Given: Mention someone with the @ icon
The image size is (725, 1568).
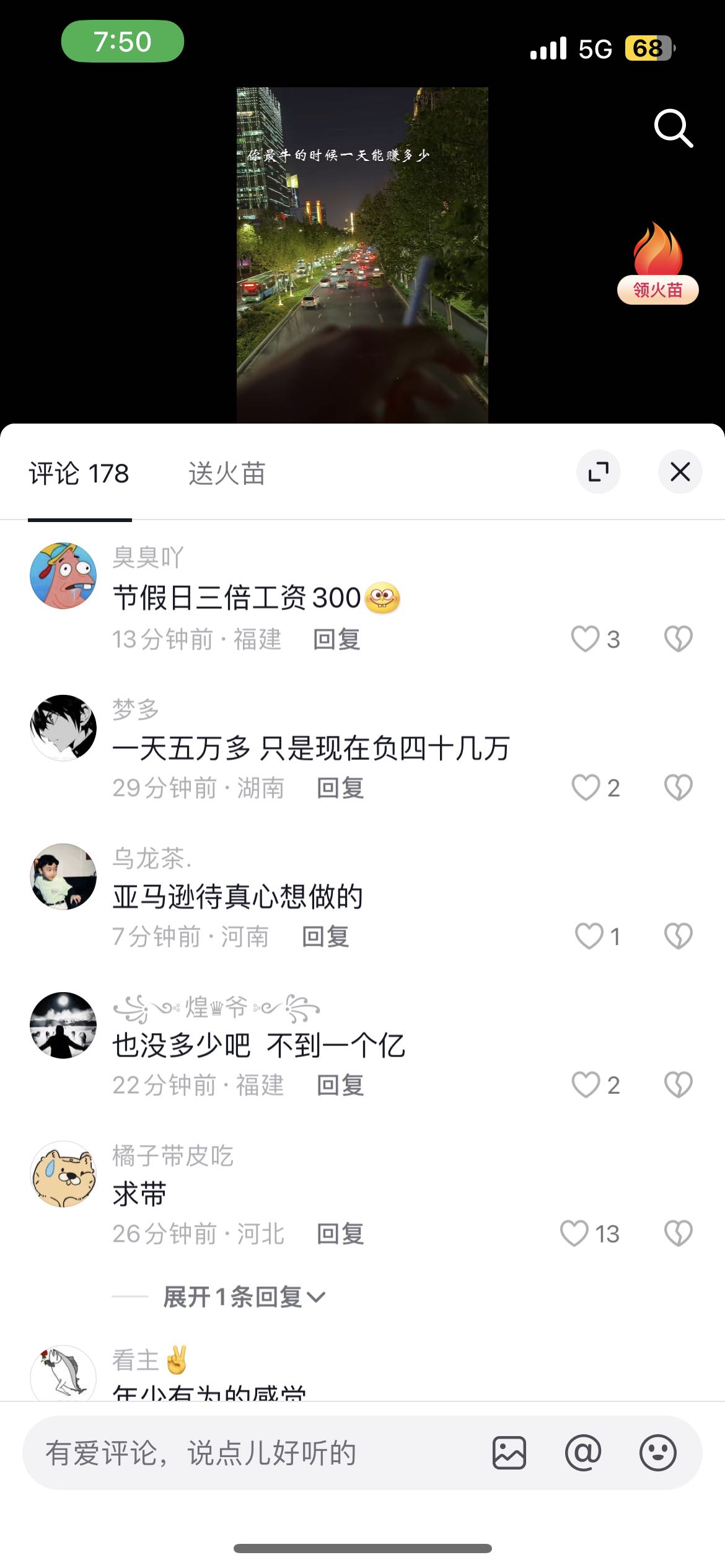Looking at the screenshot, I should click(x=583, y=1453).
